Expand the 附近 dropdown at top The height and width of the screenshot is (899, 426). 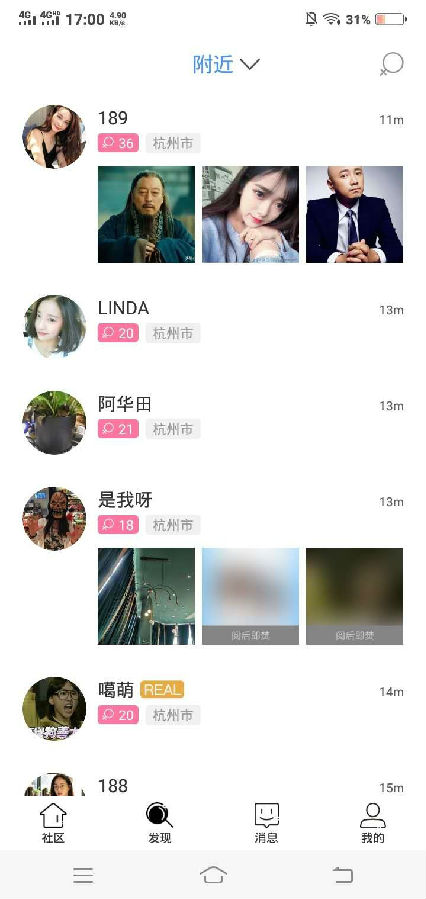pyautogui.click(x=226, y=64)
